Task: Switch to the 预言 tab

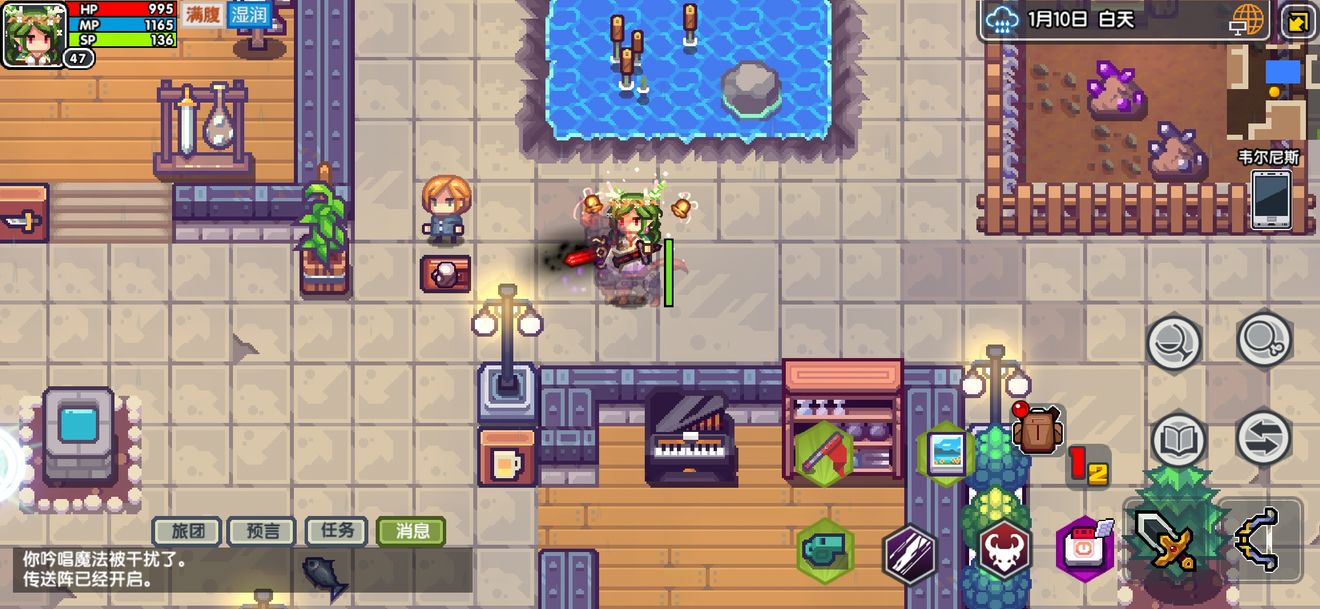Action: 261,531
